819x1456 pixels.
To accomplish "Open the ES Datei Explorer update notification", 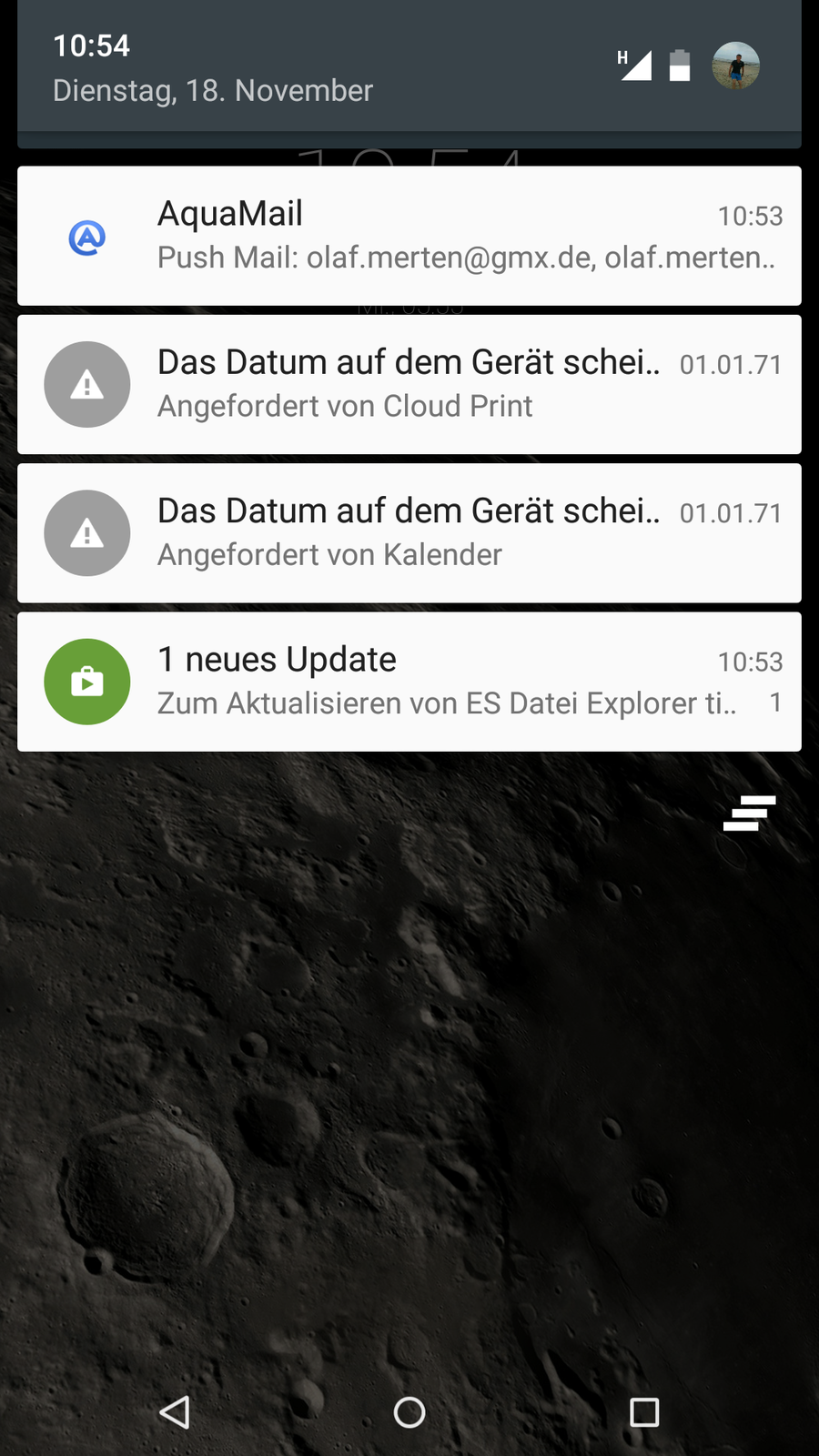I will (x=409, y=682).
